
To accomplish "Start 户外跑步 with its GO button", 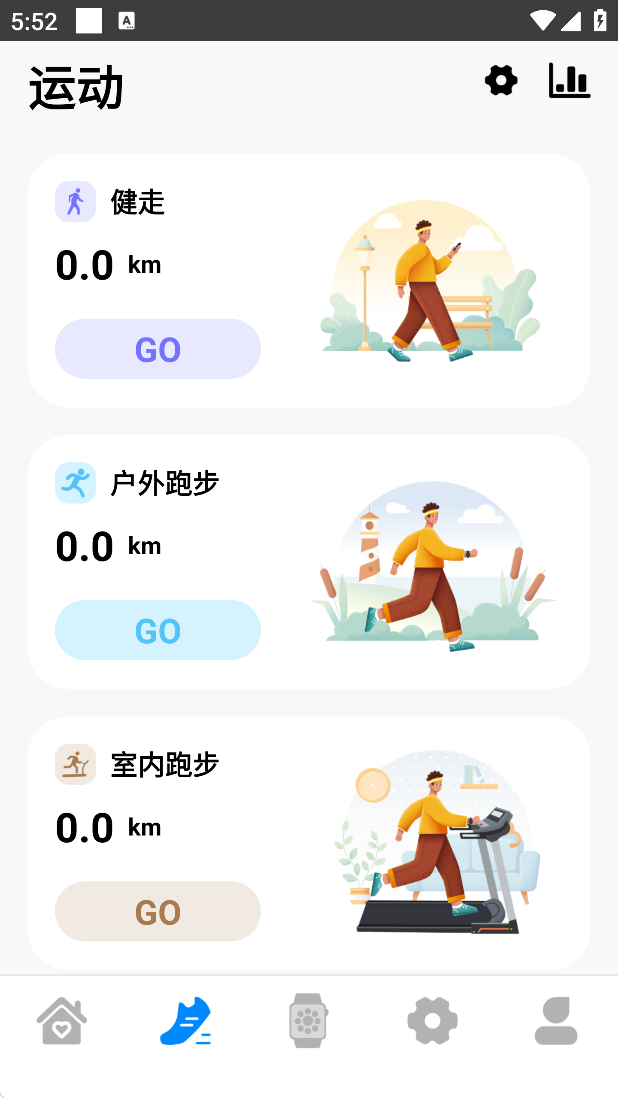I will [x=158, y=630].
